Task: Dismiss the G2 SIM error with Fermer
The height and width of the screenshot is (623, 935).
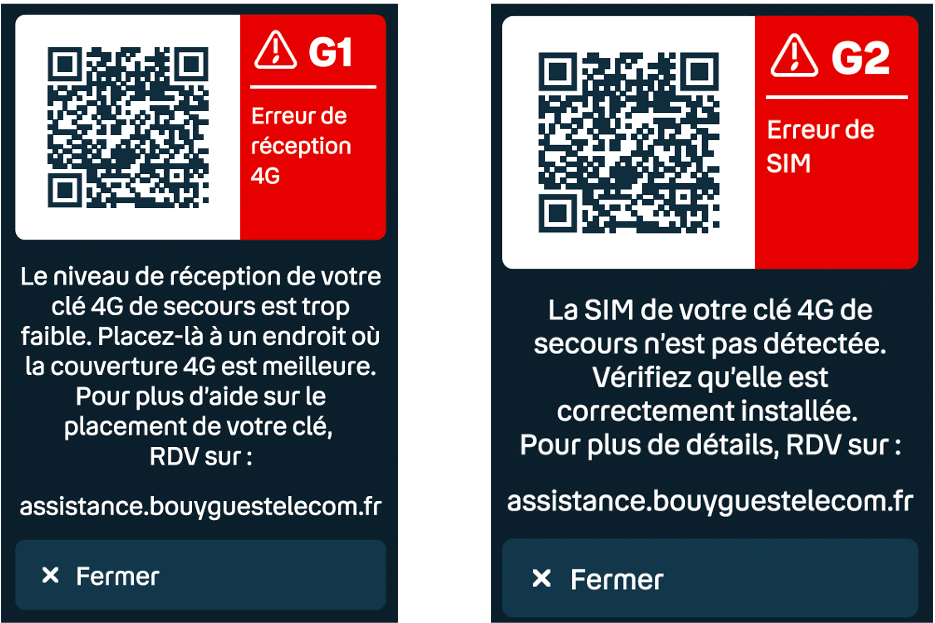Action: [x=709, y=579]
